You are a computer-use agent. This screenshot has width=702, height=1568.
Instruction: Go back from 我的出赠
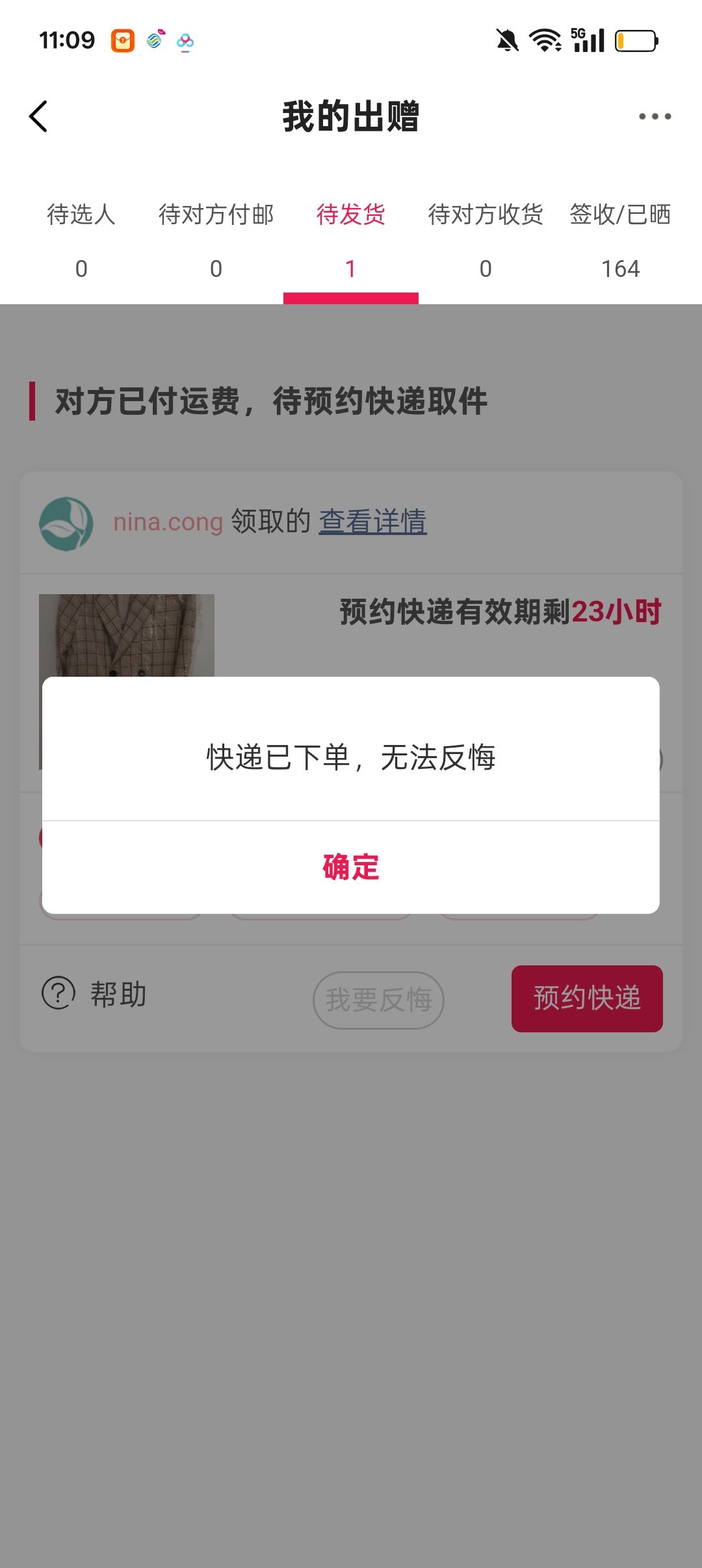(x=39, y=117)
